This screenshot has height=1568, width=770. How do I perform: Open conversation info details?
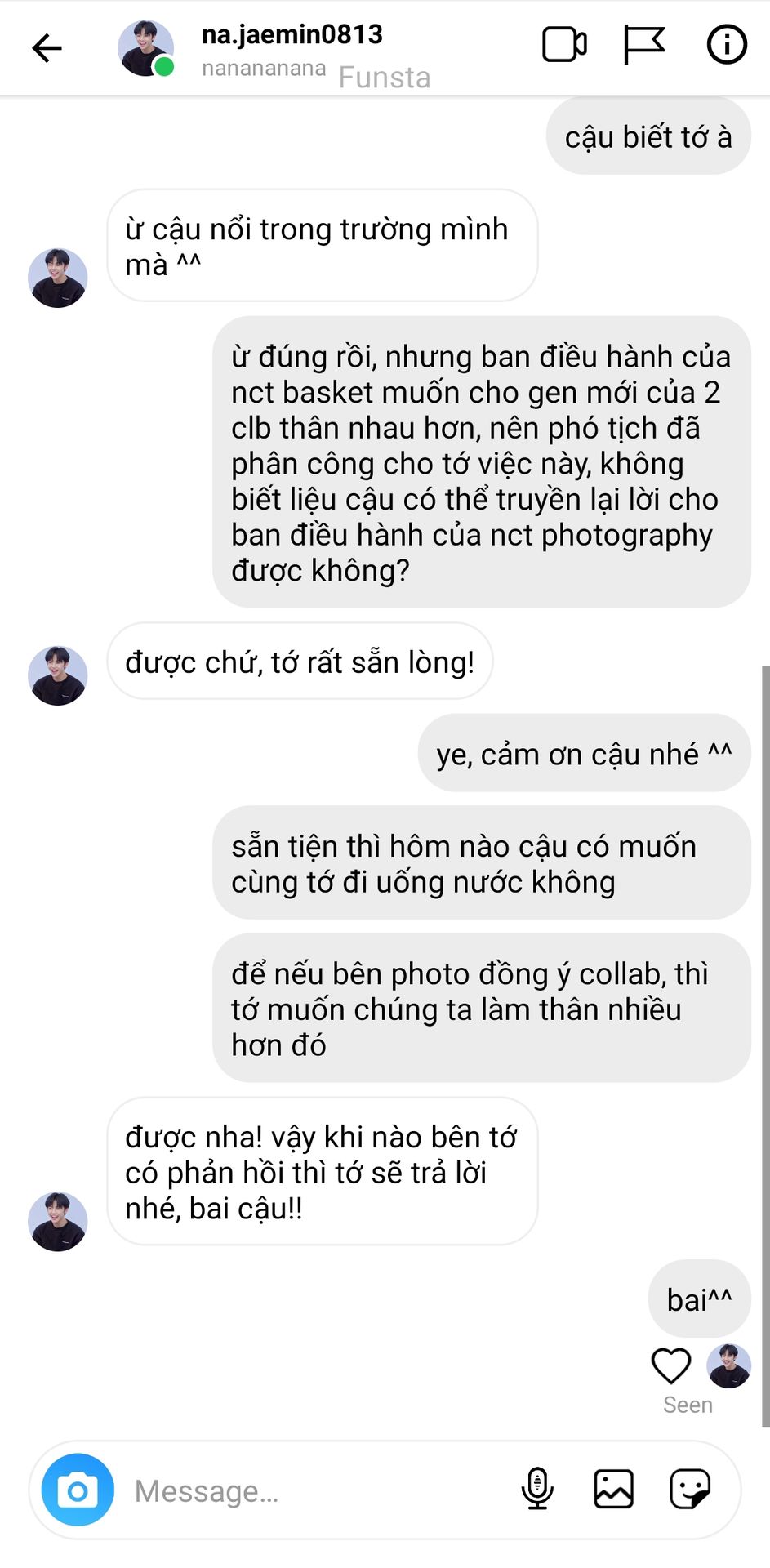[726, 44]
